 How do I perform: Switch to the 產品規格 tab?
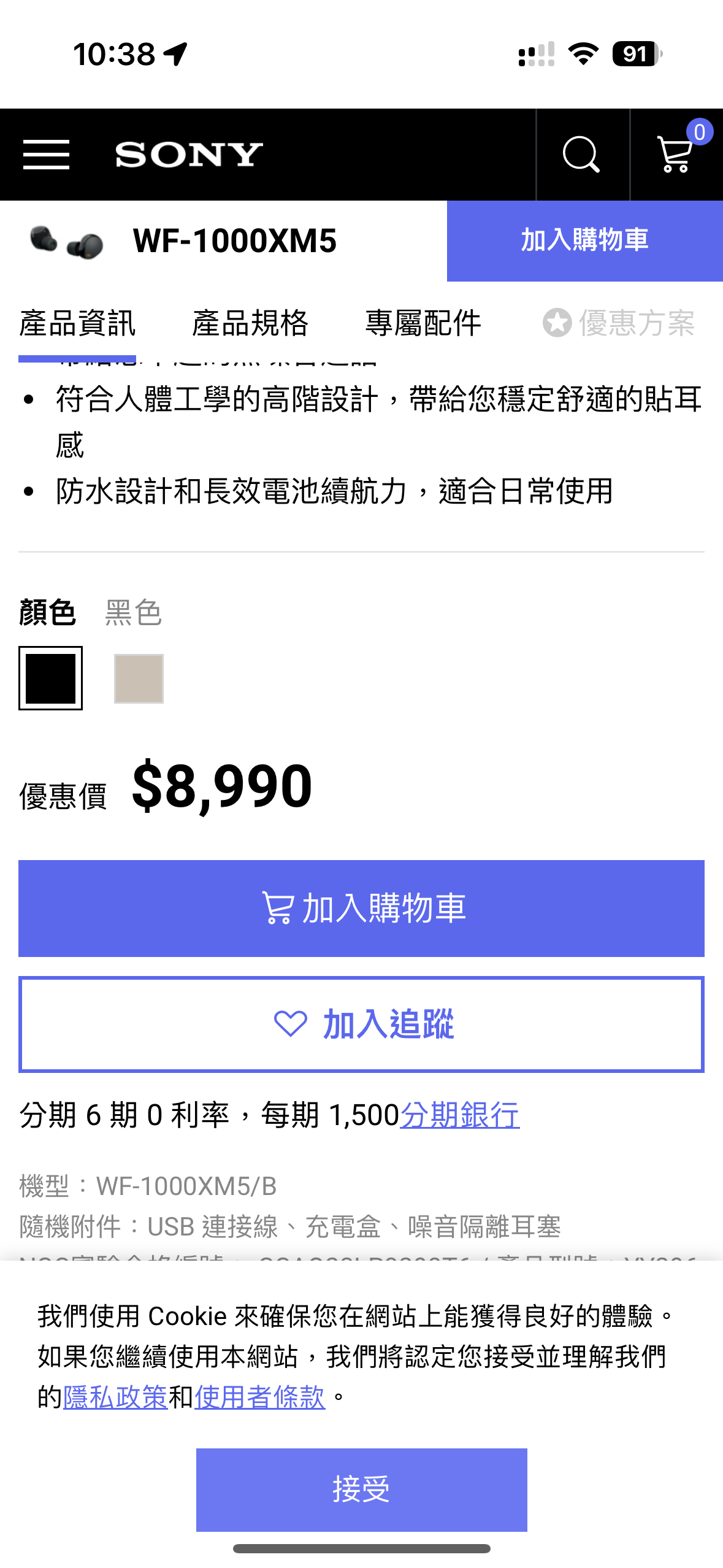[250, 323]
